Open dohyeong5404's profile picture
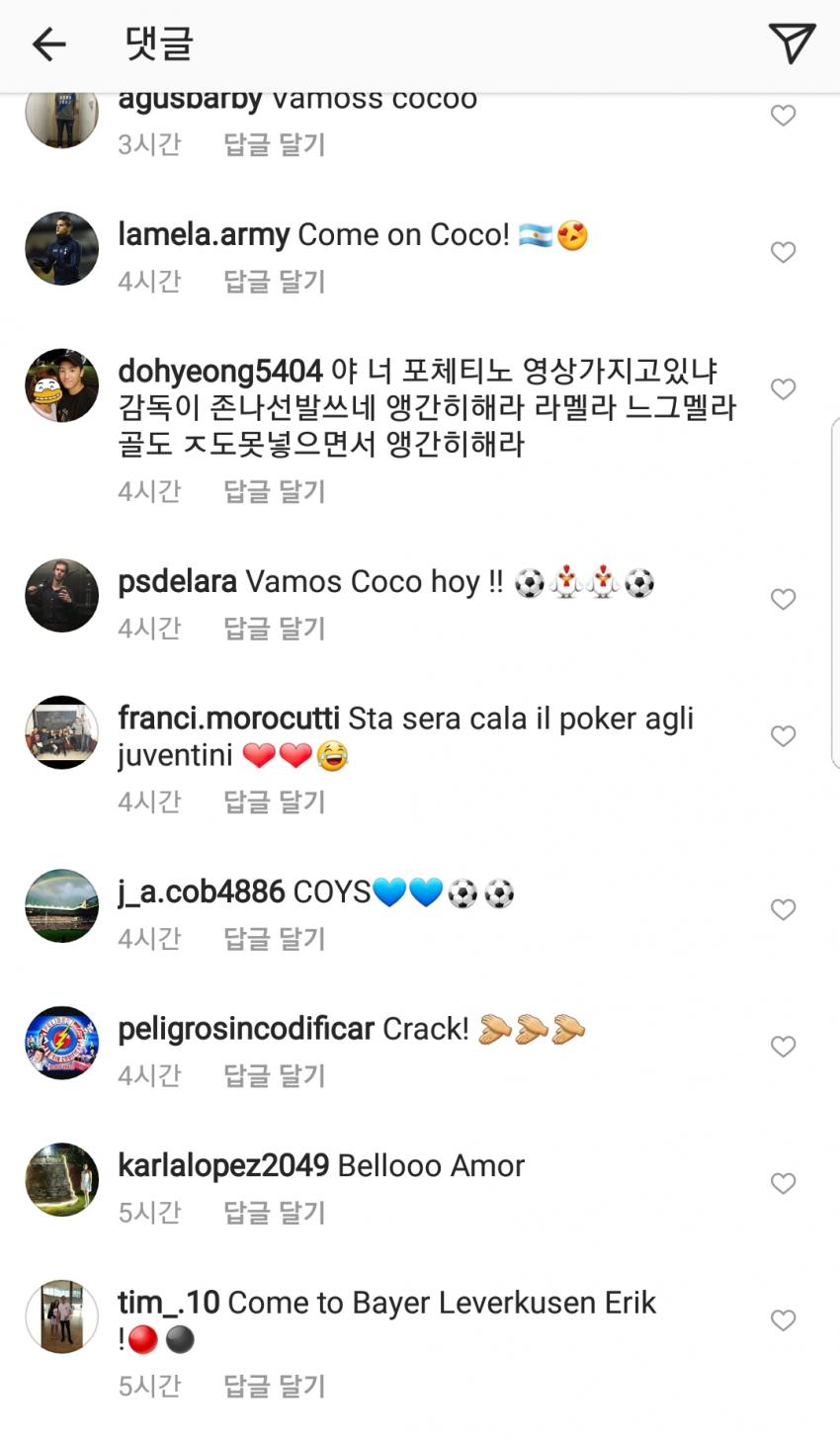This screenshot has width=840, height=1440. pos(61,385)
